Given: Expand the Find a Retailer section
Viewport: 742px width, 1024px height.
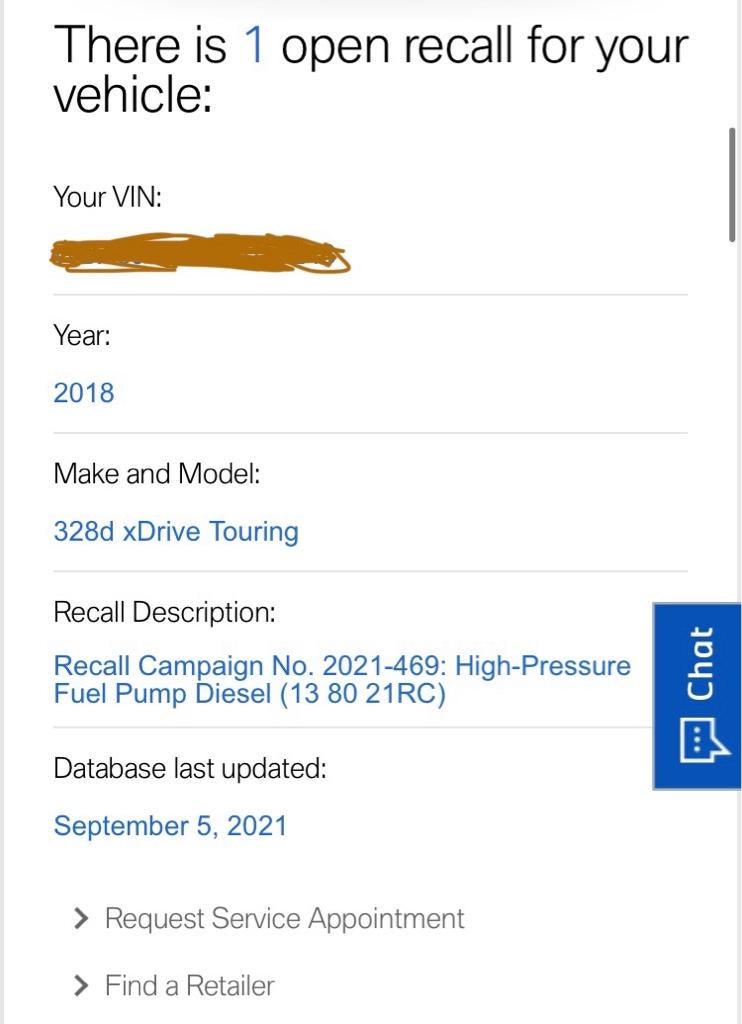Looking at the screenshot, I should [x=188, y=986].
